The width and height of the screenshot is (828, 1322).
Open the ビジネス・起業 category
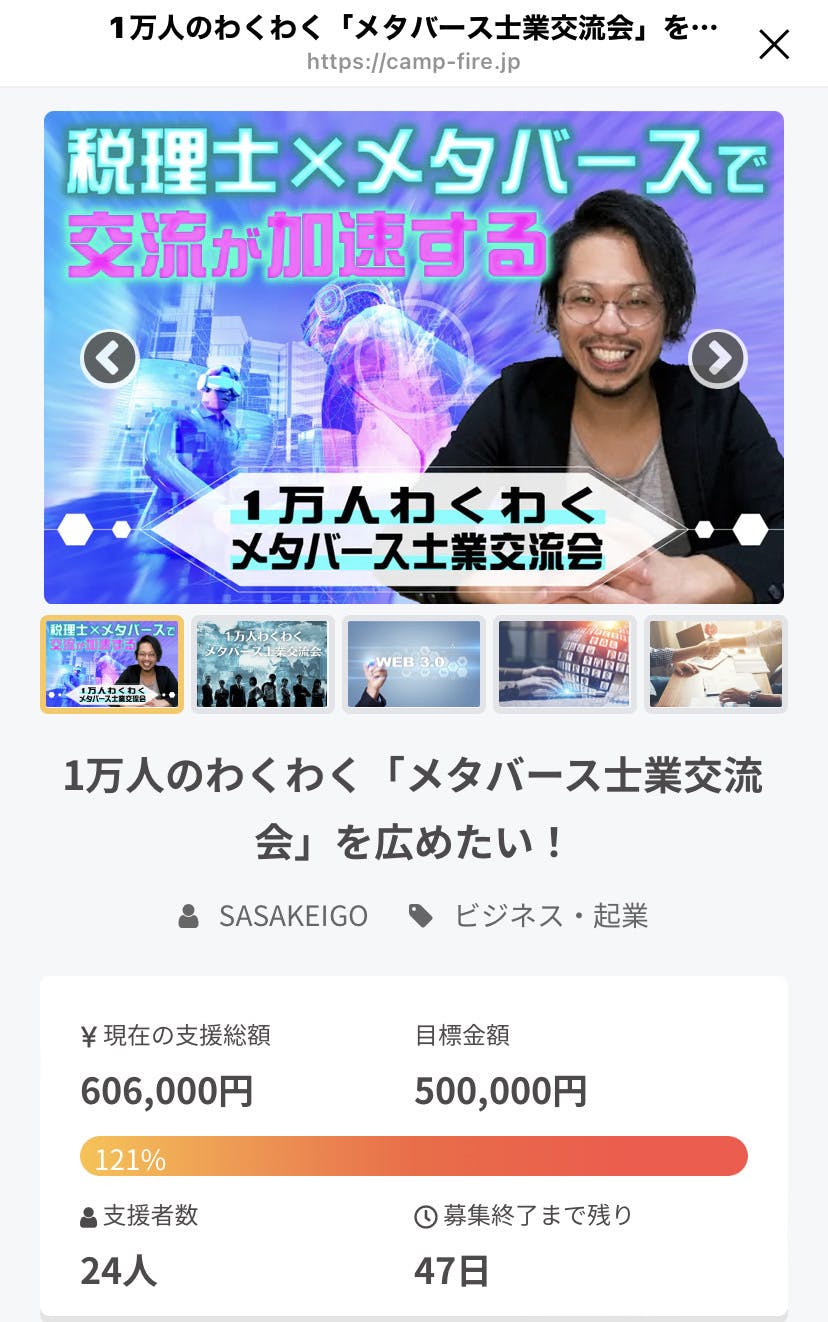click(x=550, y=915)
